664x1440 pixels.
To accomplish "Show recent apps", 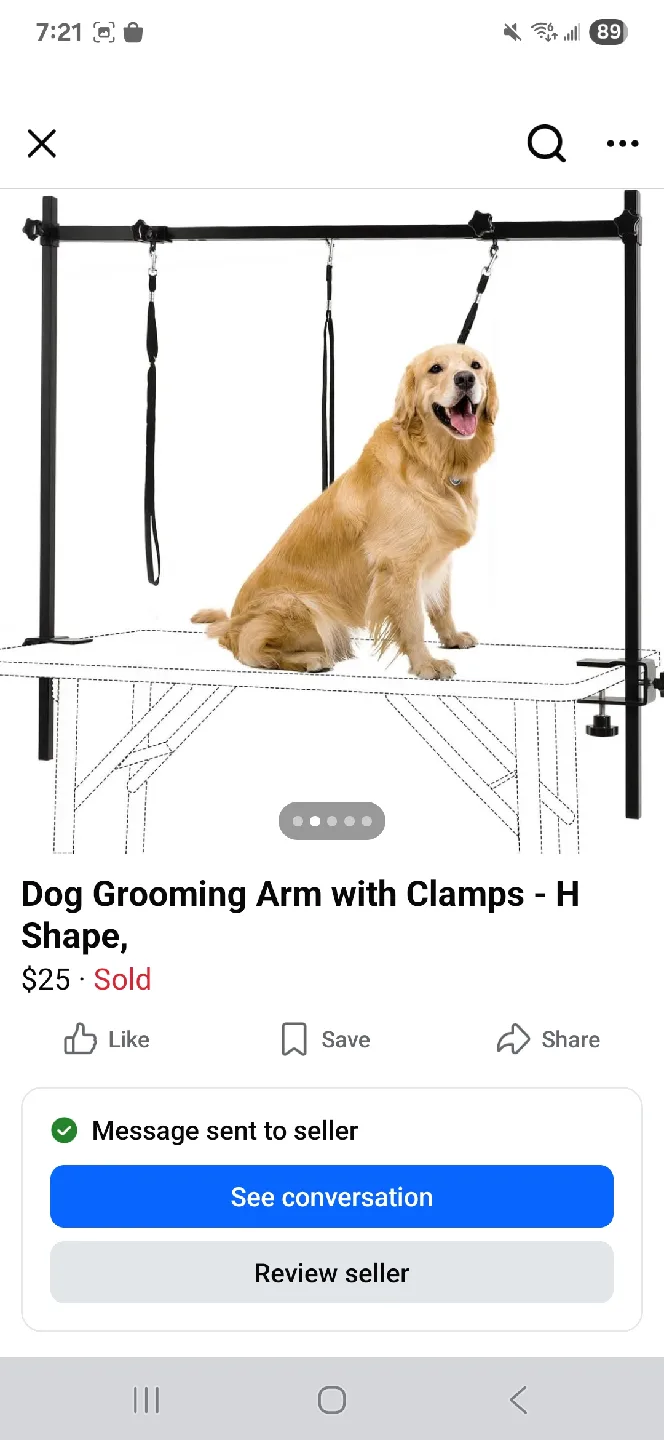I will tap(146, 1400).
